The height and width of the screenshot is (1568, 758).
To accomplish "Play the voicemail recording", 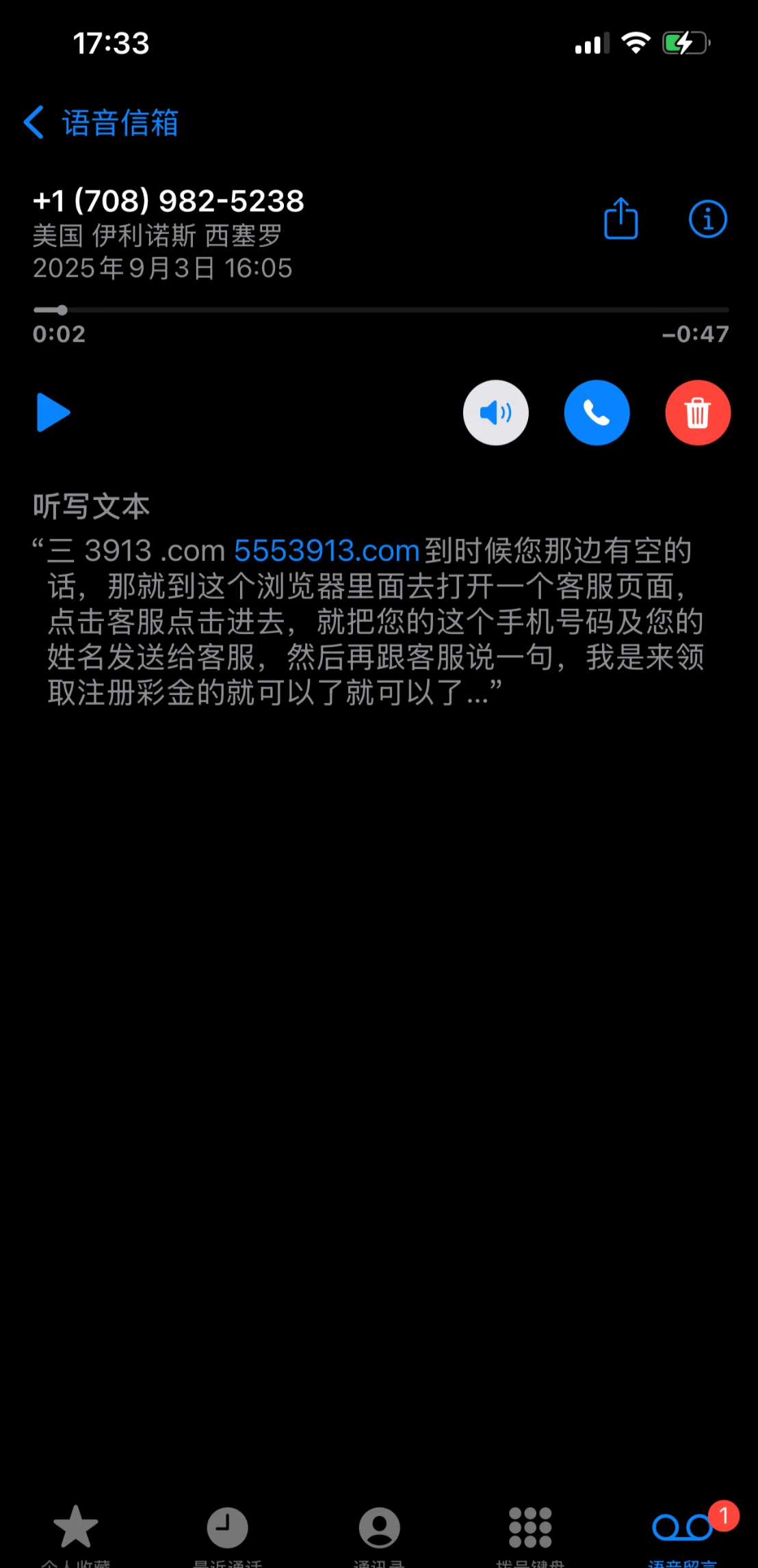I will point(53,412).
